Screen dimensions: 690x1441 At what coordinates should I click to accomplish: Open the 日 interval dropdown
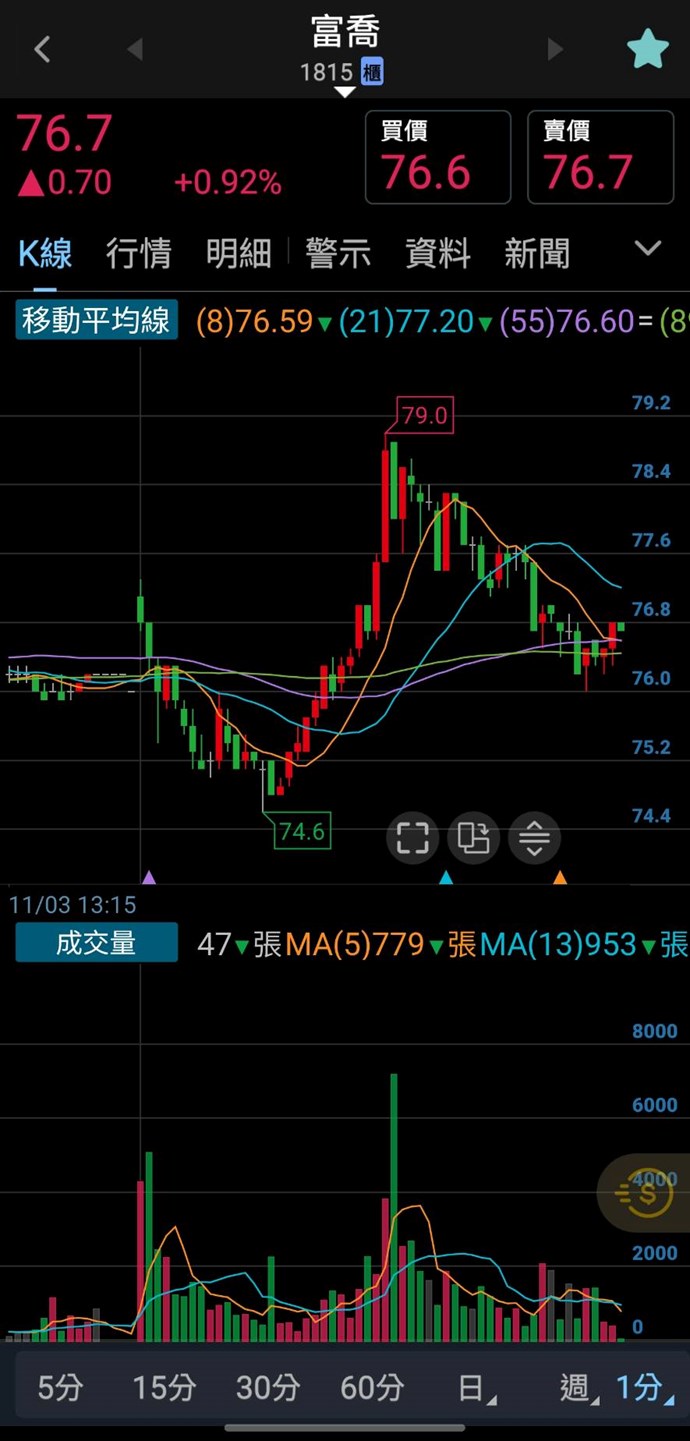tap(476, 1387)
